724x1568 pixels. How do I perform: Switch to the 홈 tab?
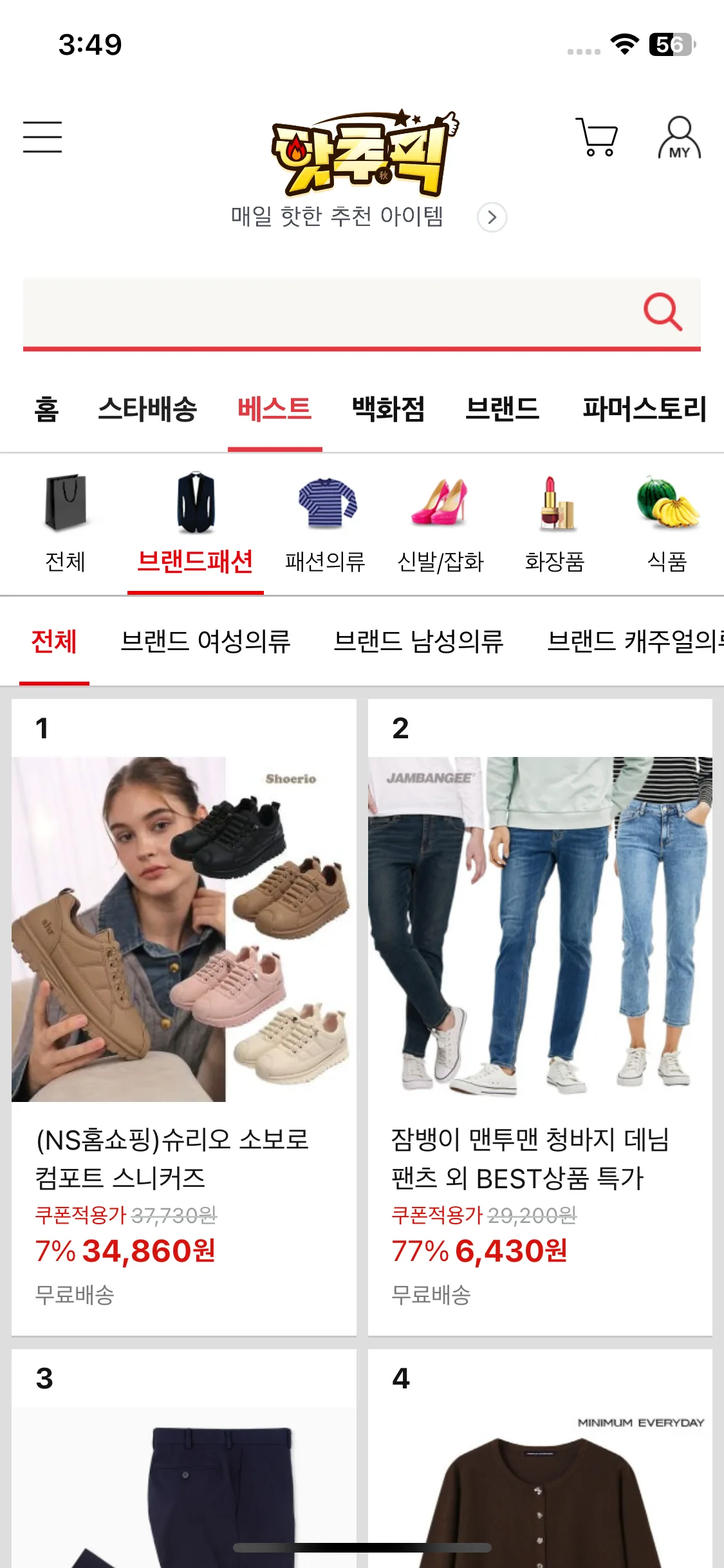coord(46,409)
